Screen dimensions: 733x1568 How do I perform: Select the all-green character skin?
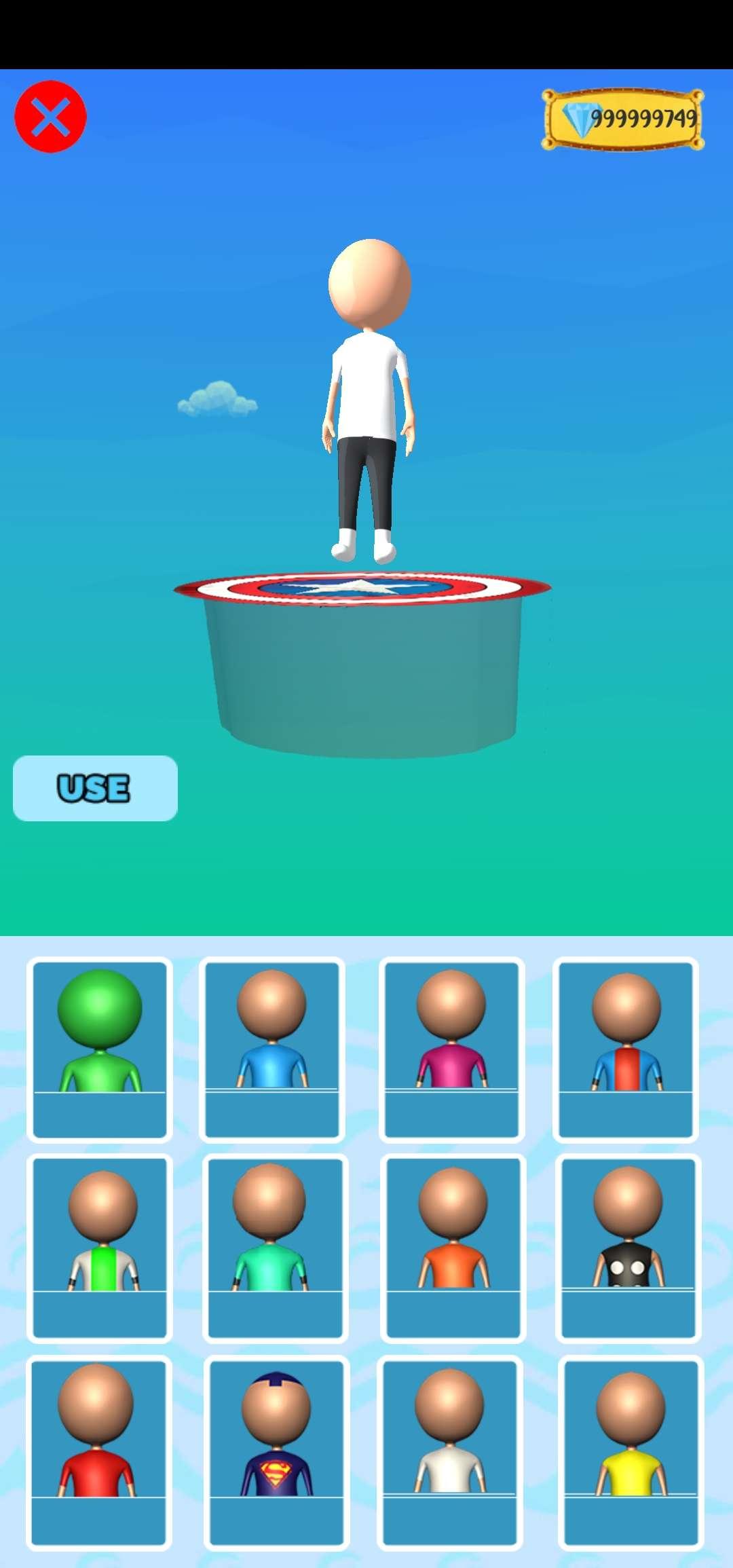[x=100, y=1049]
